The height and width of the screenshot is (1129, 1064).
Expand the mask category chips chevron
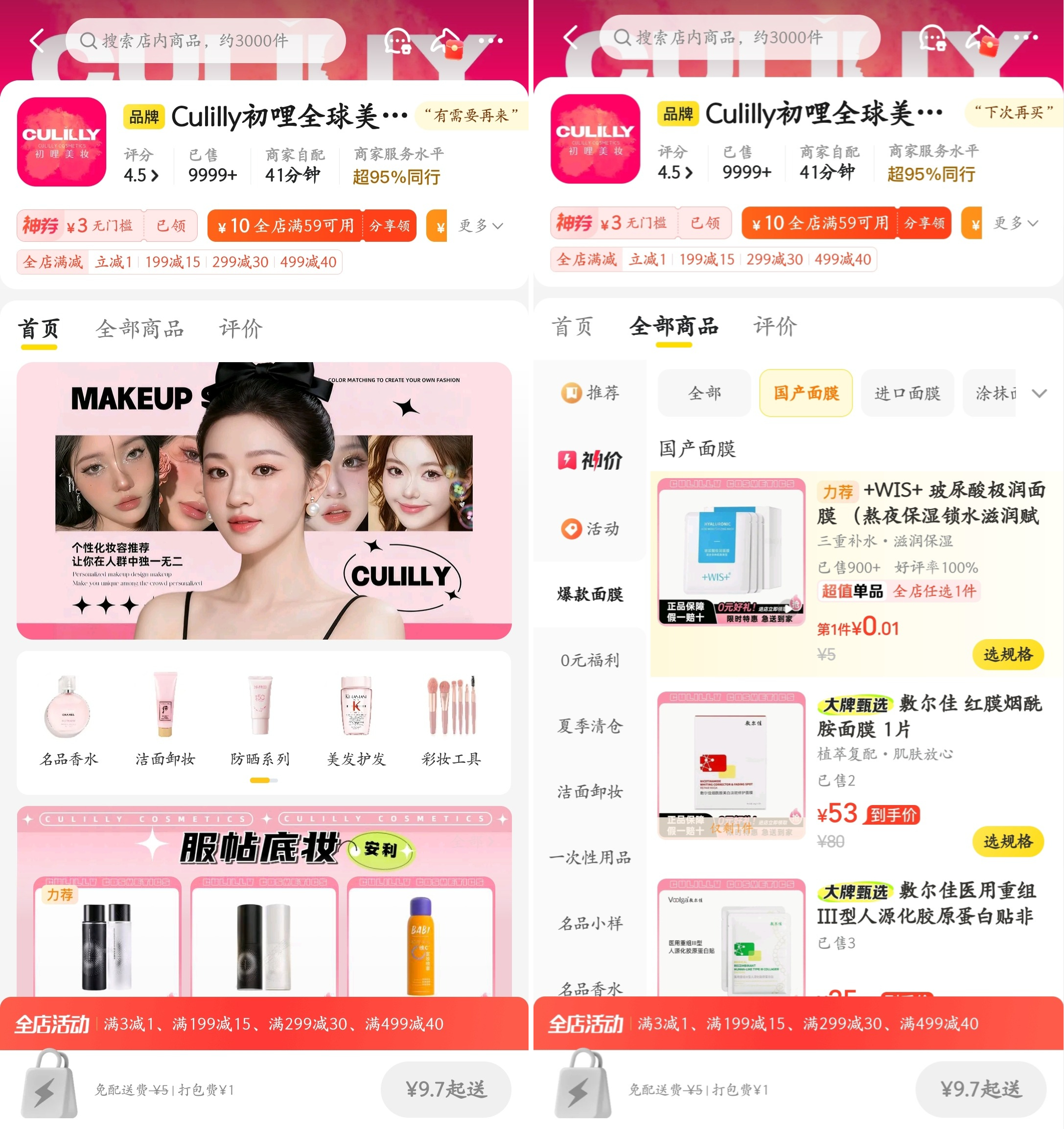pyautogui.click(x=1039, y=393)
